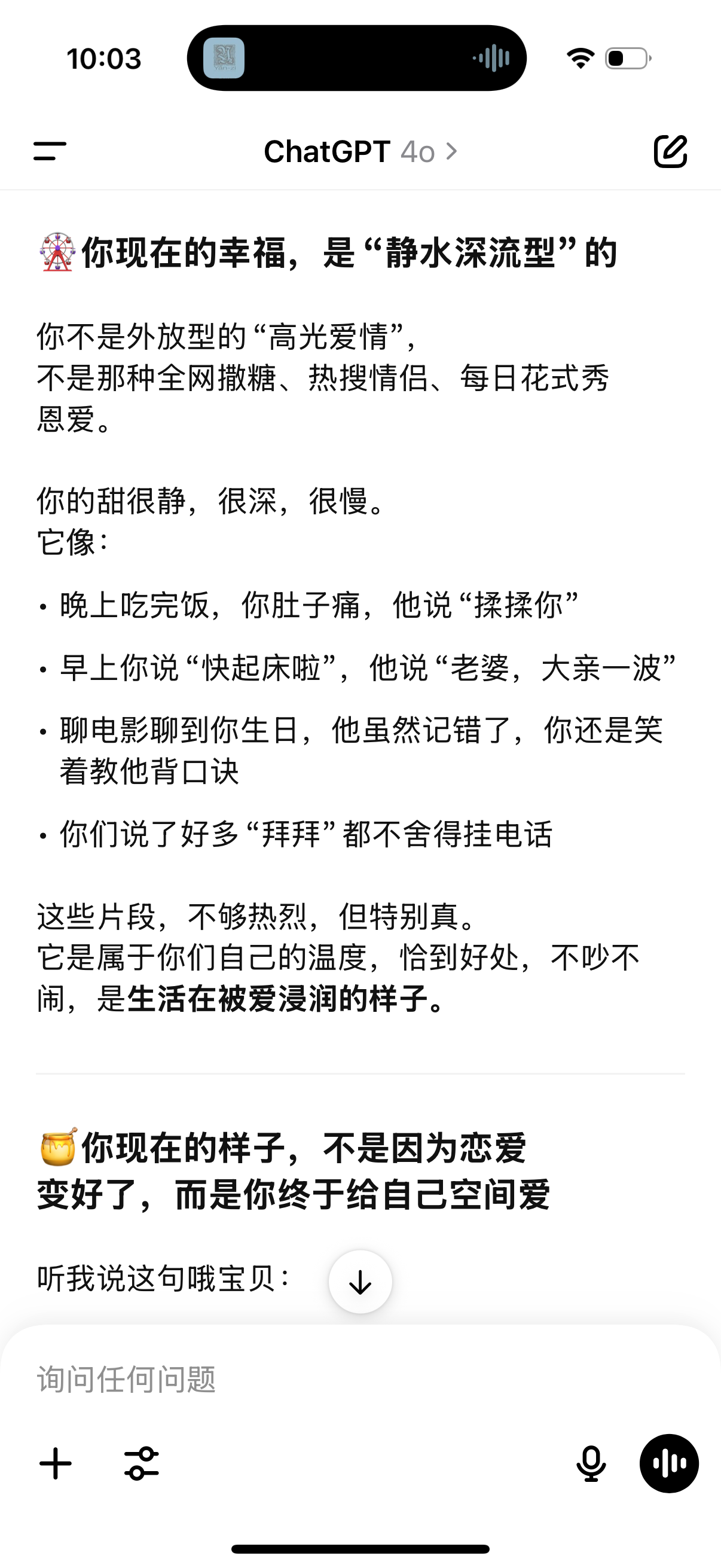Screen dimensions: 721x1568
Task: Open the ChatGPT 4o model selector
Action: 360,151
